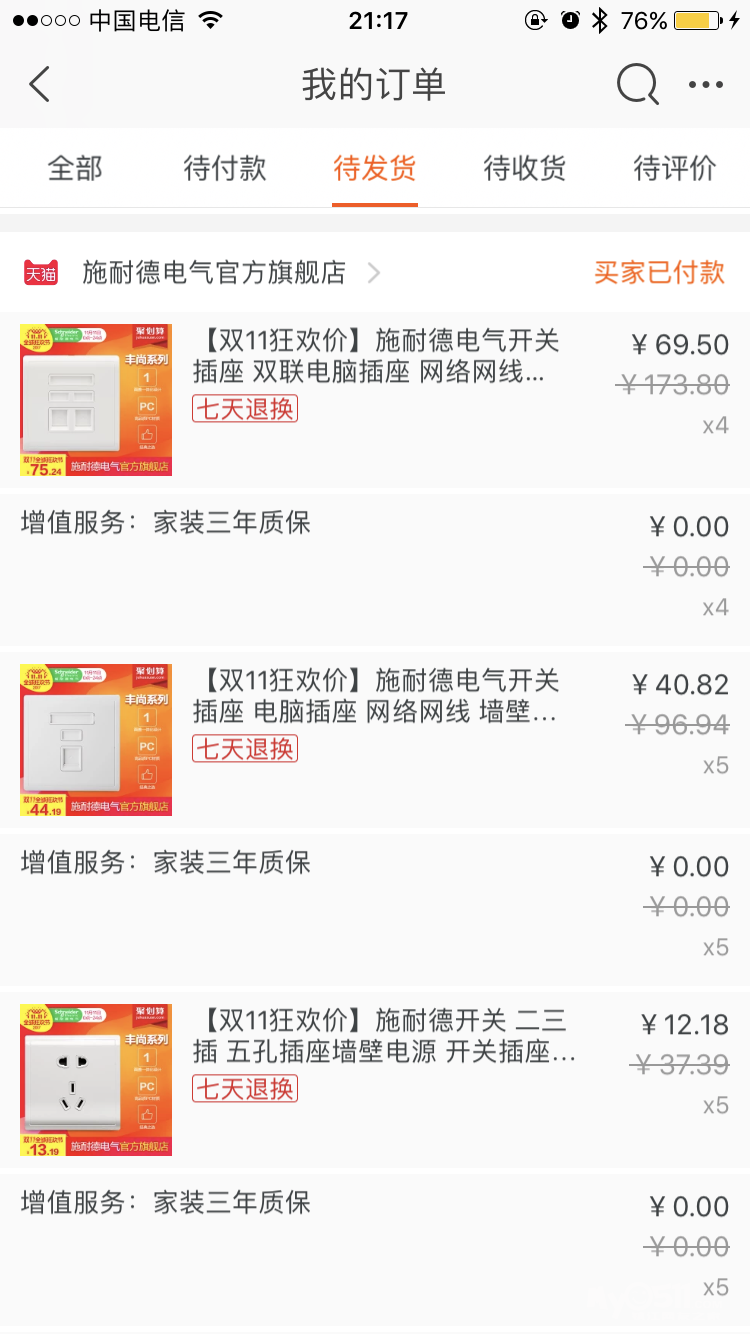
Task: Switch to the 待付款 tab
Action: (x=225, y=168)
